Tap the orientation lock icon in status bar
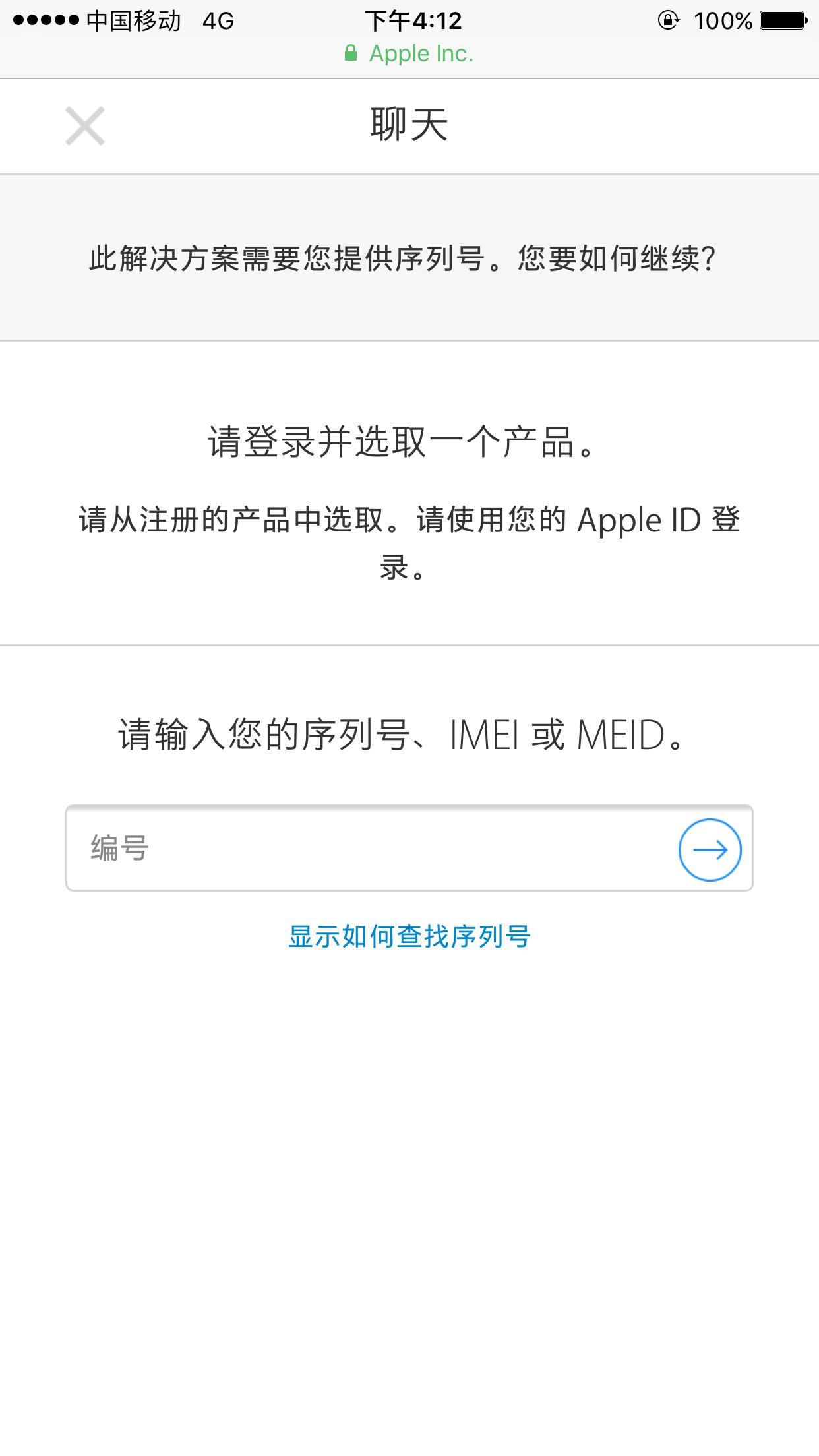This screenshot has height=1456, width=819. tap(669, 21)
